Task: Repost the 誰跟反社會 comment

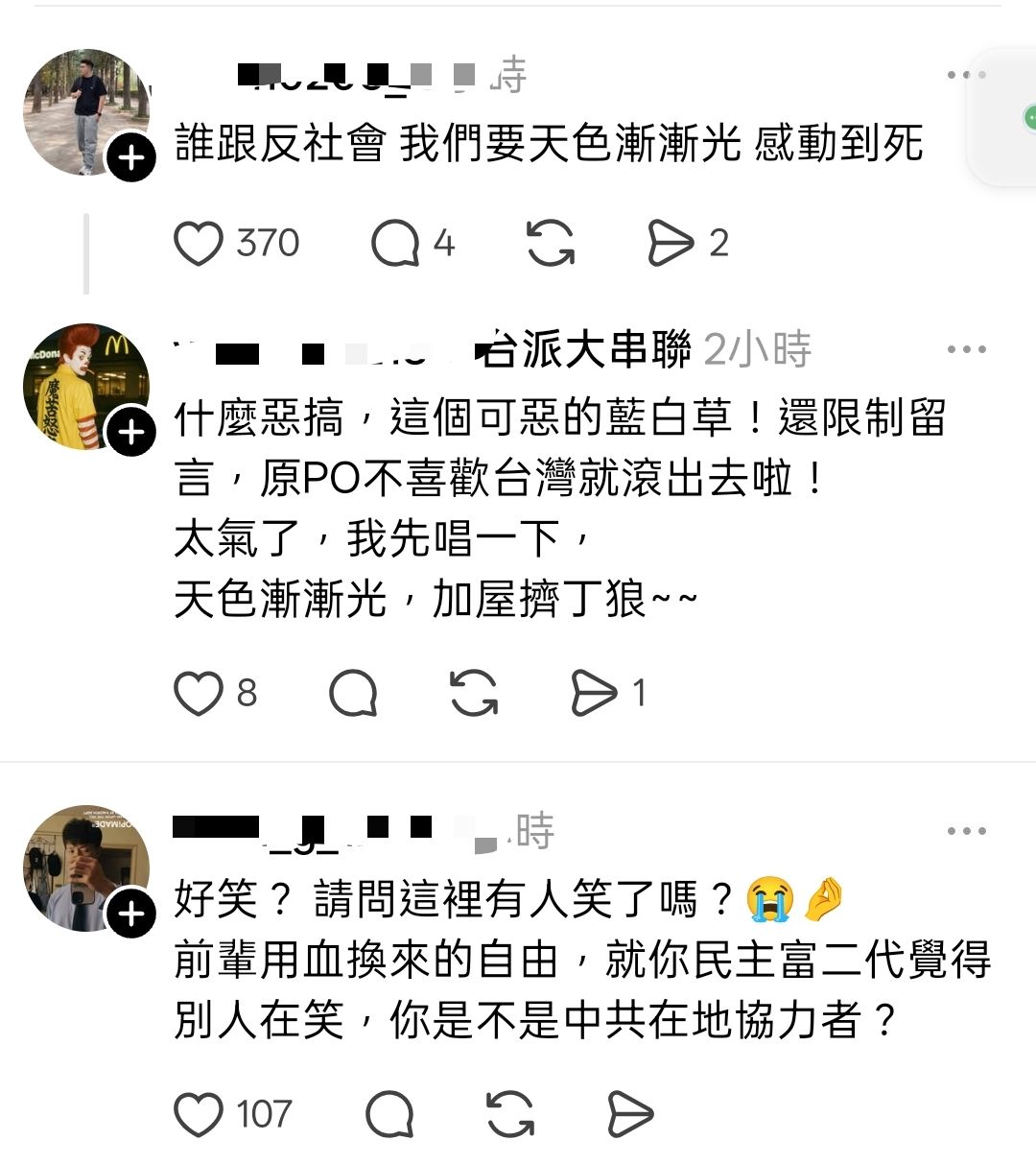Action: (551, 243)
